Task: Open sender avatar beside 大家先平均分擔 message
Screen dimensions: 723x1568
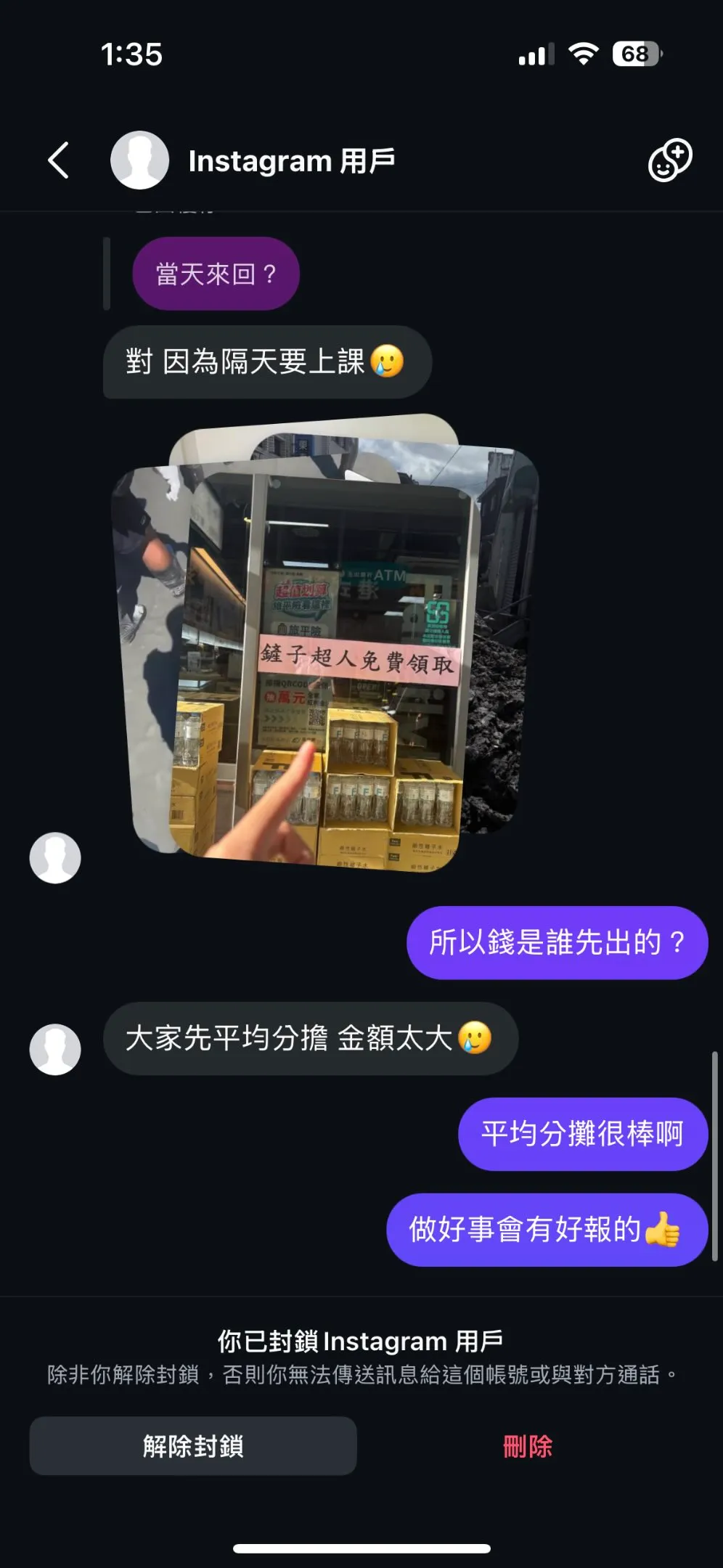Action: 55,1049
